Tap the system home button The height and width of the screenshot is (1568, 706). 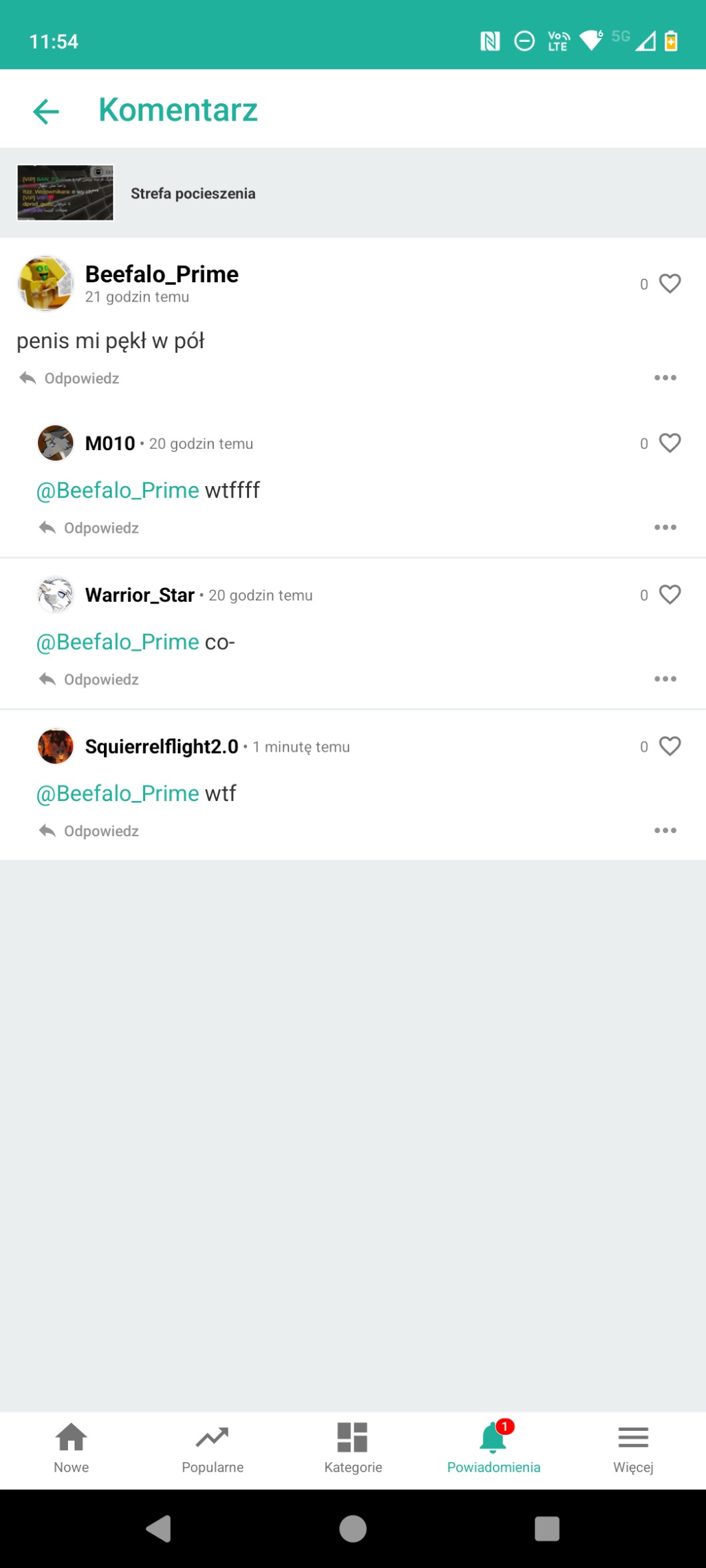point(353,1529)
